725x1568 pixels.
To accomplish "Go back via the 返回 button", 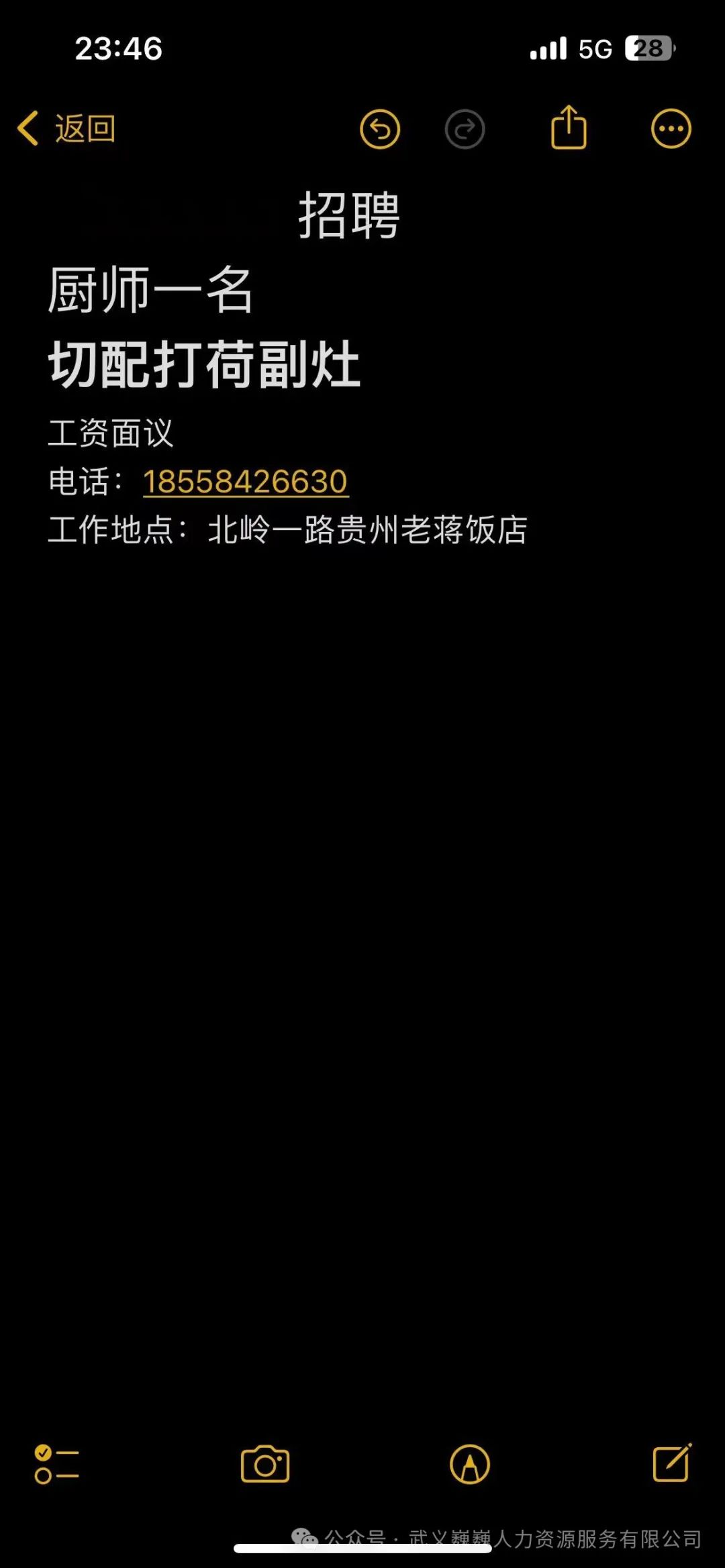I will [66, 128].
